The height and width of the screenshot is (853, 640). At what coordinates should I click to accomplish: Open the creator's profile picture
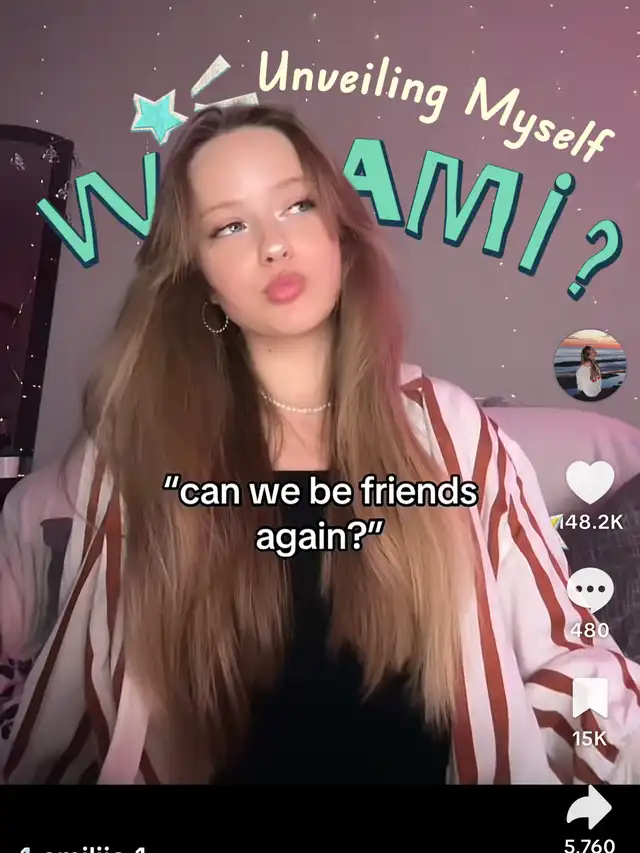coord(590,365)
